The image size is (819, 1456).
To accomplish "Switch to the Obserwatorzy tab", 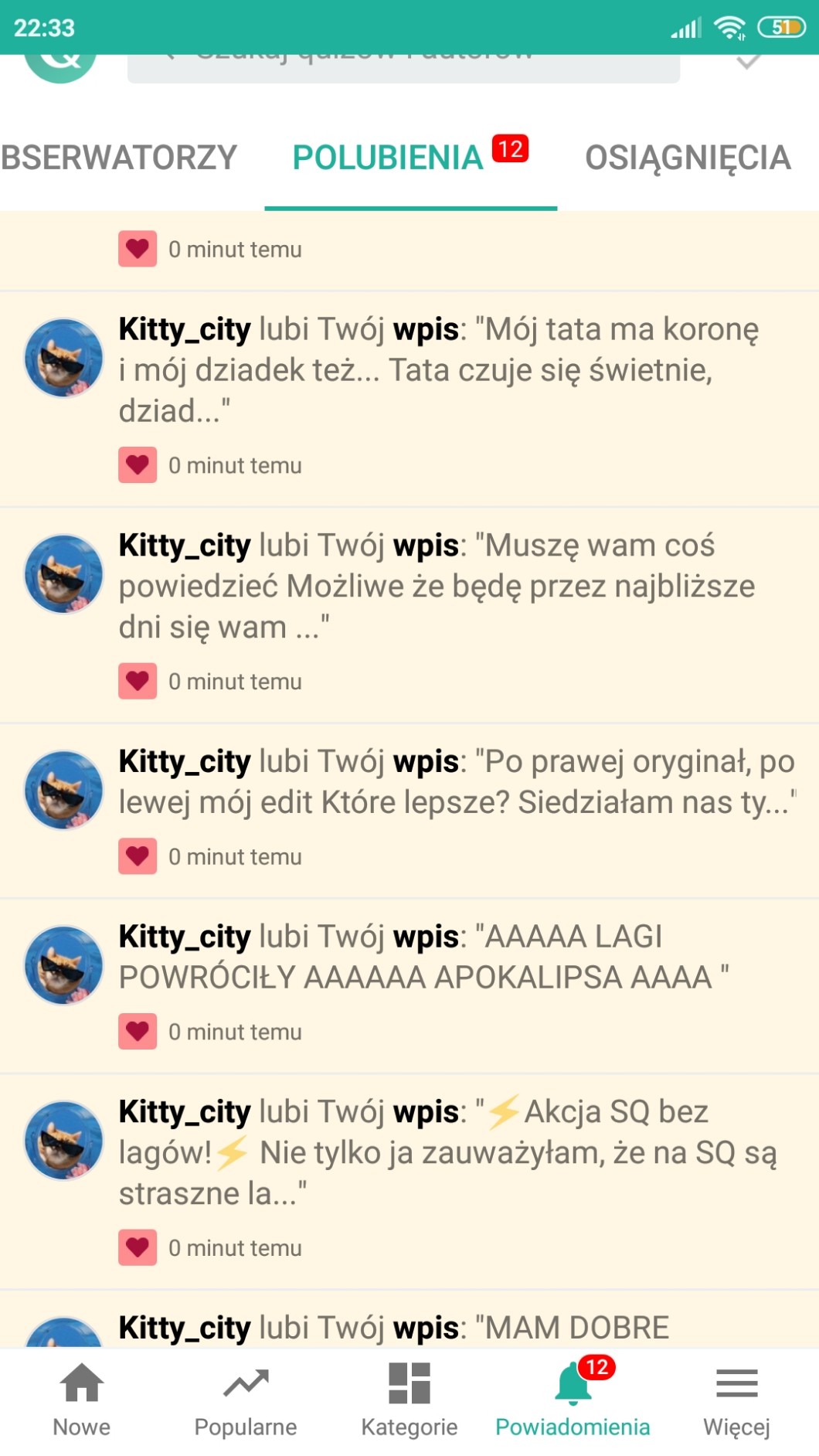I will click(120, 158).
